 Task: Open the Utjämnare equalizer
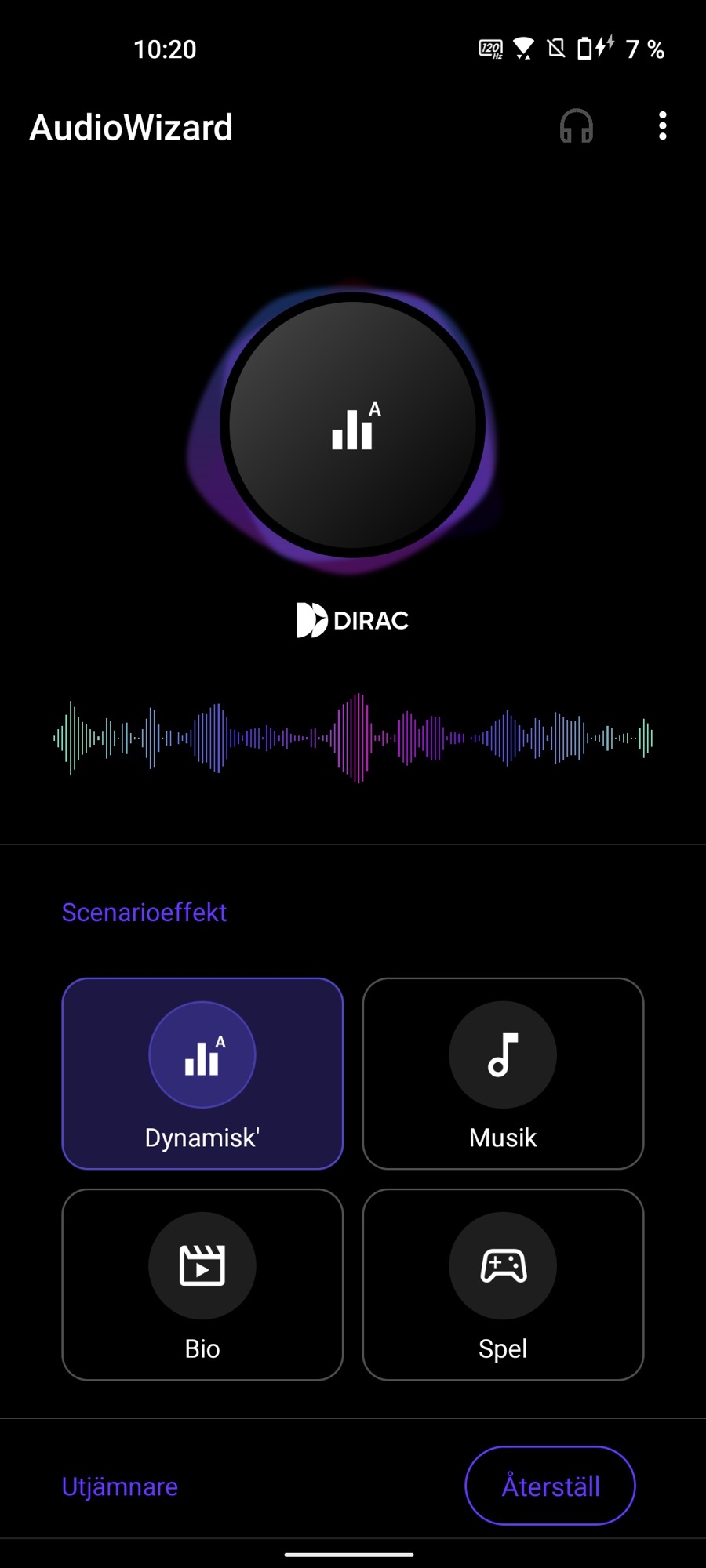[120, 1486]
